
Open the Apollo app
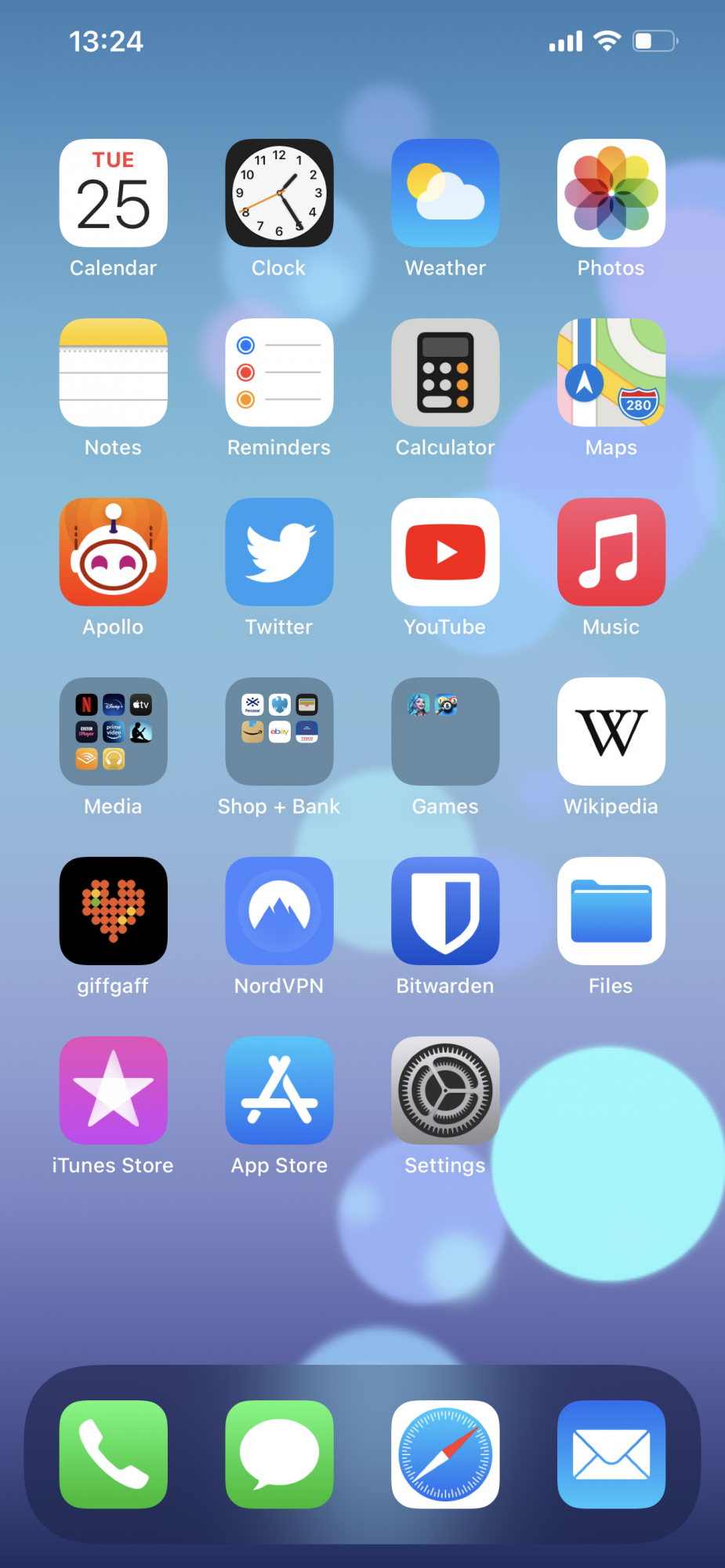[113, 552]
